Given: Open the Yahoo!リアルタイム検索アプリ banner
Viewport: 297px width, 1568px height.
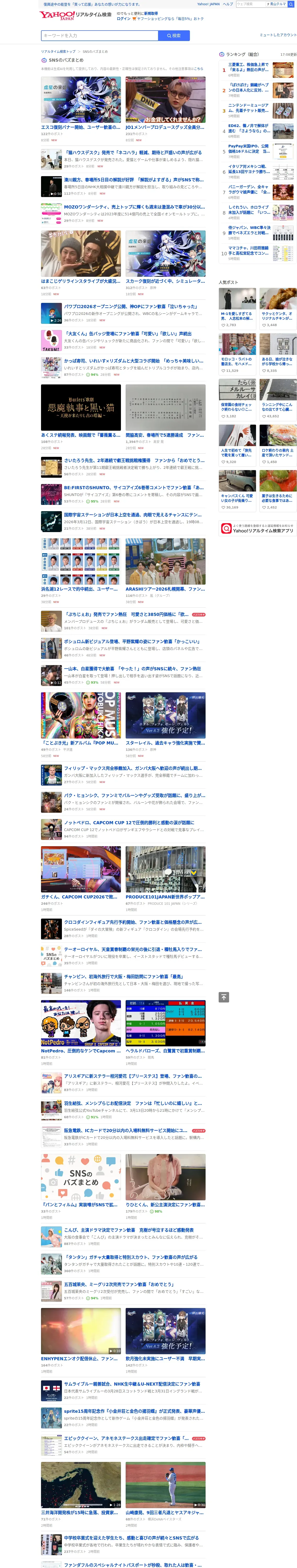Looking at the screenshot, I should [x=258, y=528].
